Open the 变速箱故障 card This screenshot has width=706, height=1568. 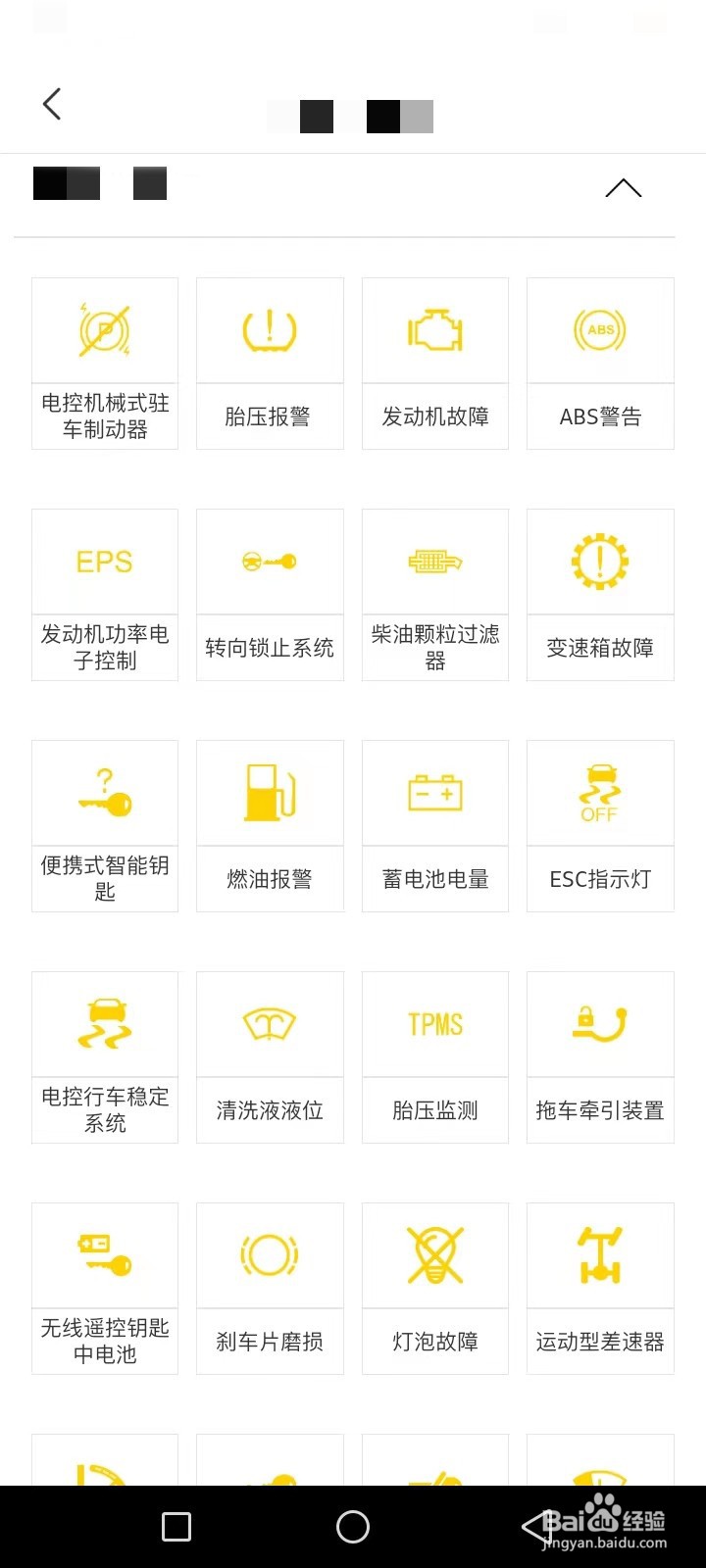coord(600,595)
